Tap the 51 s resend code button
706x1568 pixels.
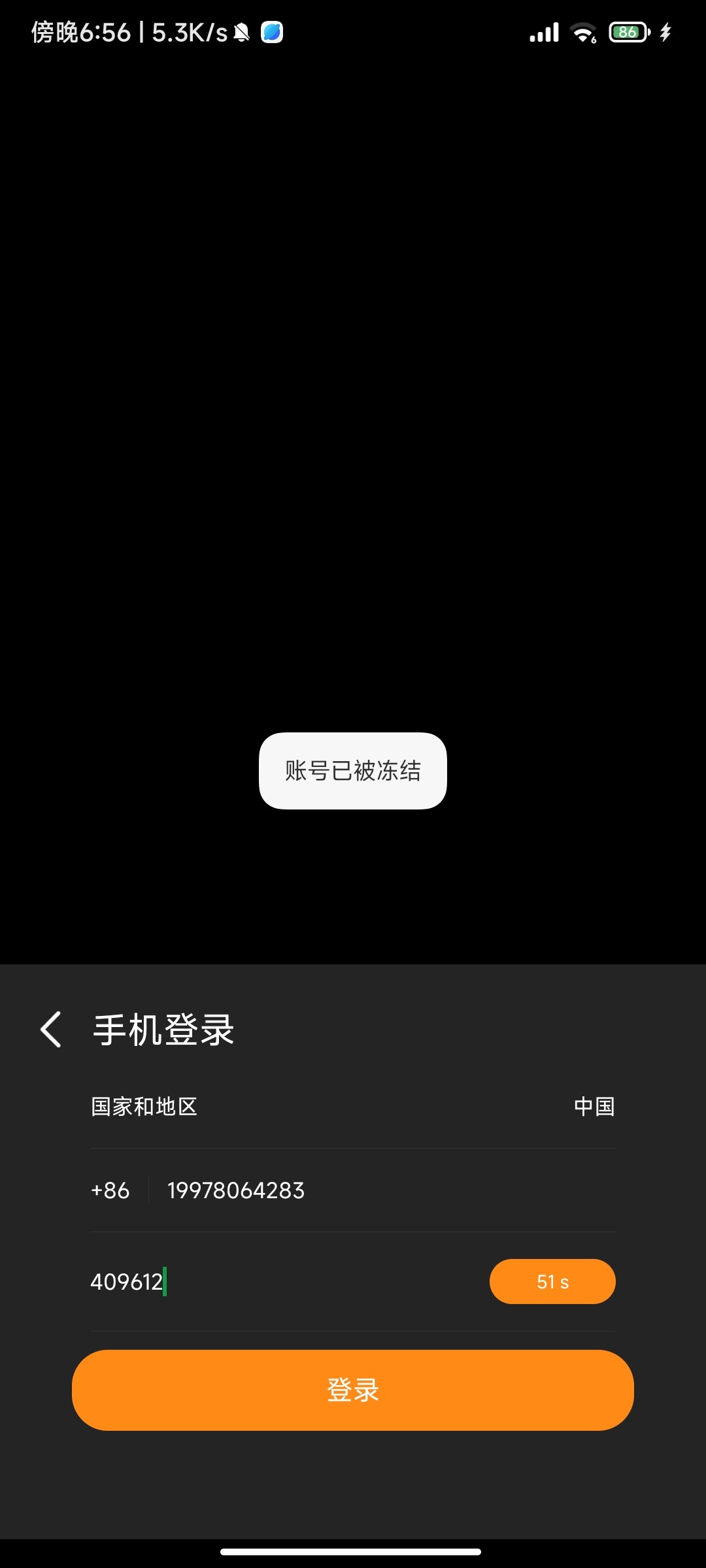click(x=552, y=1282)
